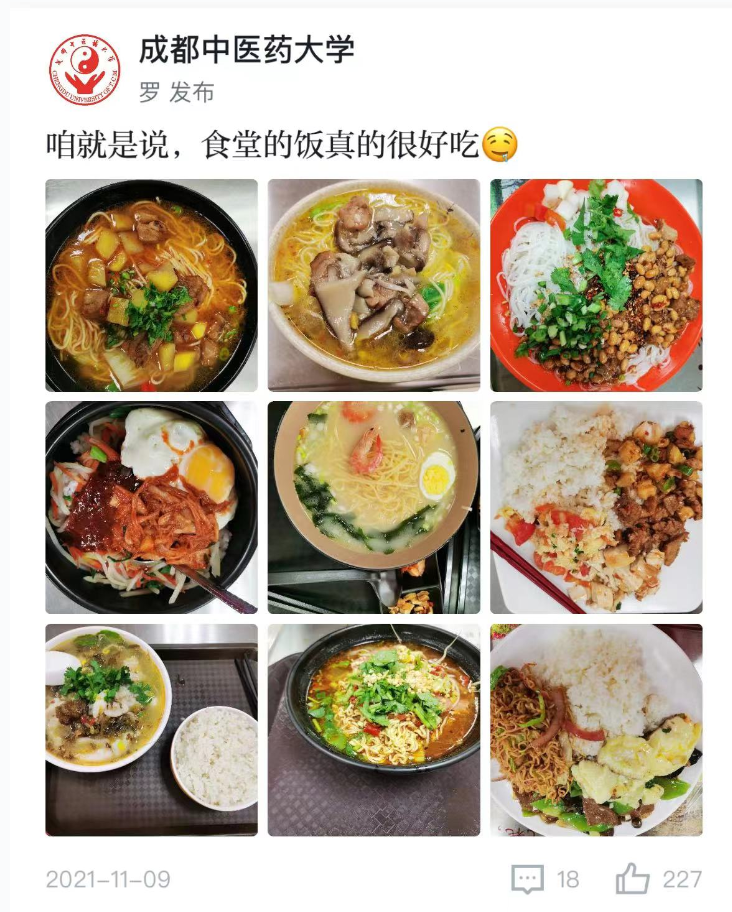Like the cafeteria food post
Image resolution: width=732 pixels, height=912 pixels.
[x=633, y=879]
